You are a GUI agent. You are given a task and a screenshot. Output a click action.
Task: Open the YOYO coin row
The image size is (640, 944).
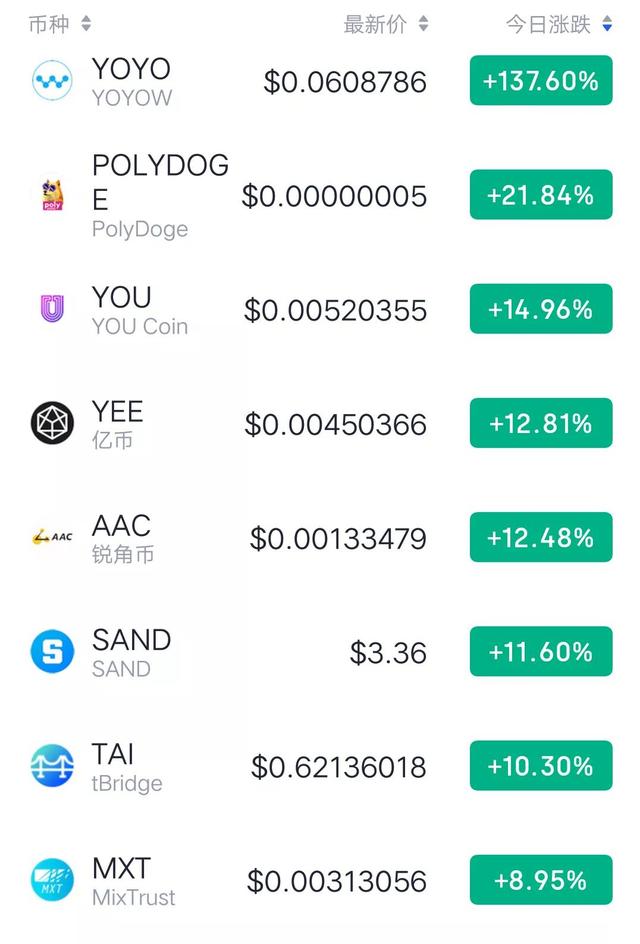coord(131,82)
